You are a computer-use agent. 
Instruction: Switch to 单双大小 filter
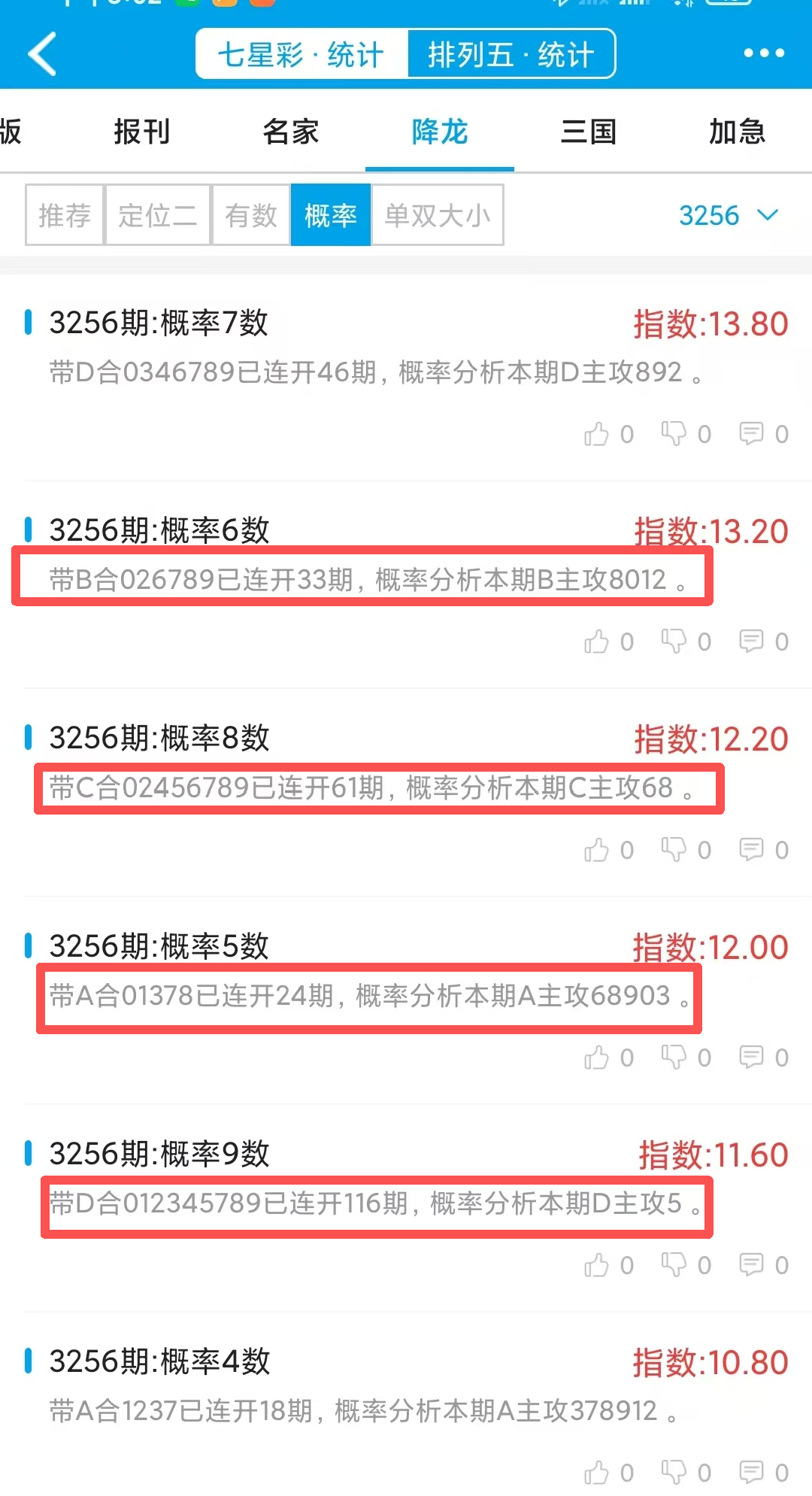click(438, 215)
